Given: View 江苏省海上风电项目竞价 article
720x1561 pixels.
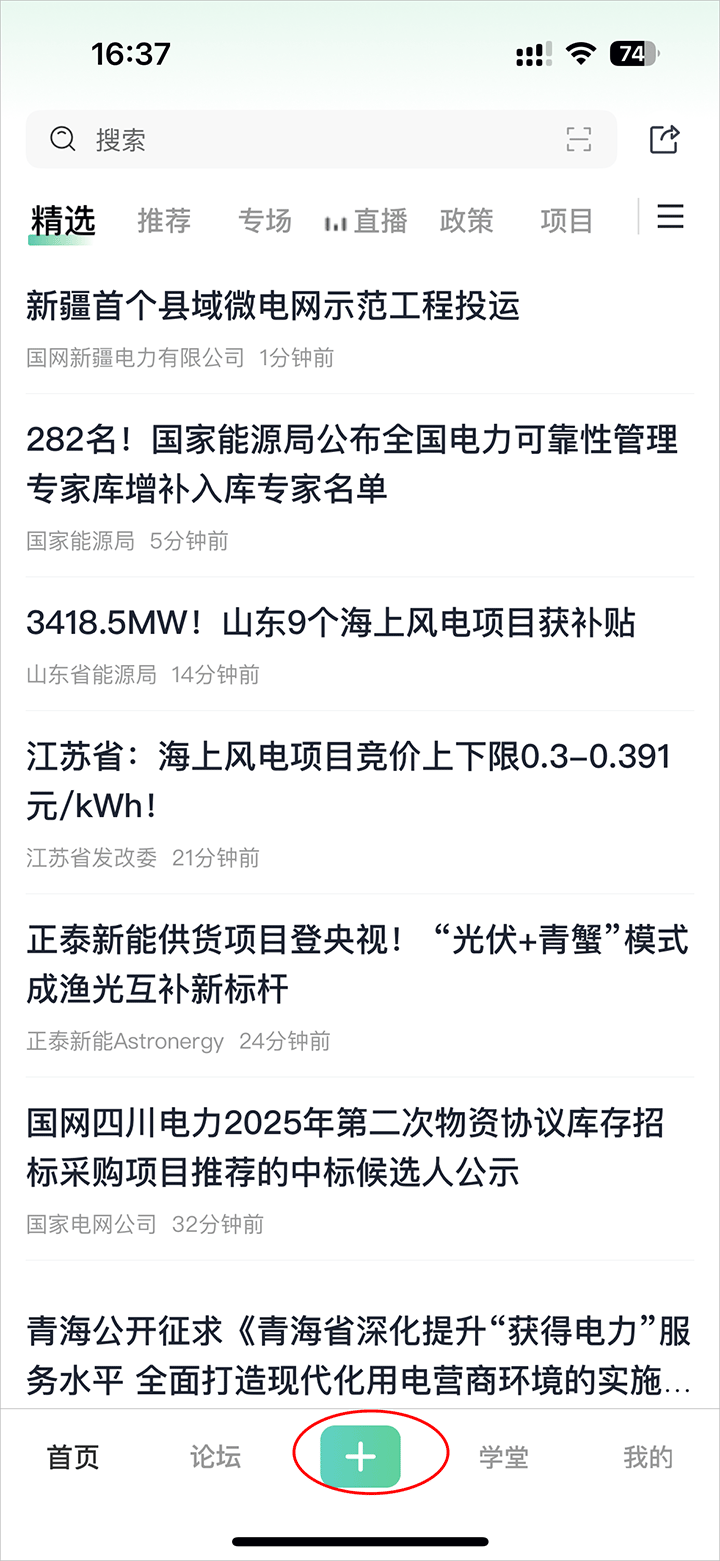Looking at the screenshot, I should (x=348, y=781).
